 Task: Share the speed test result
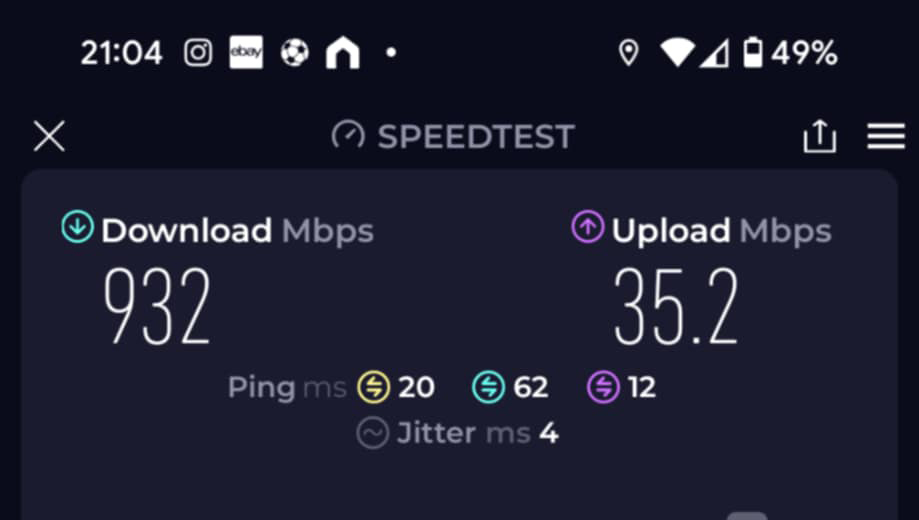(819, 136)
